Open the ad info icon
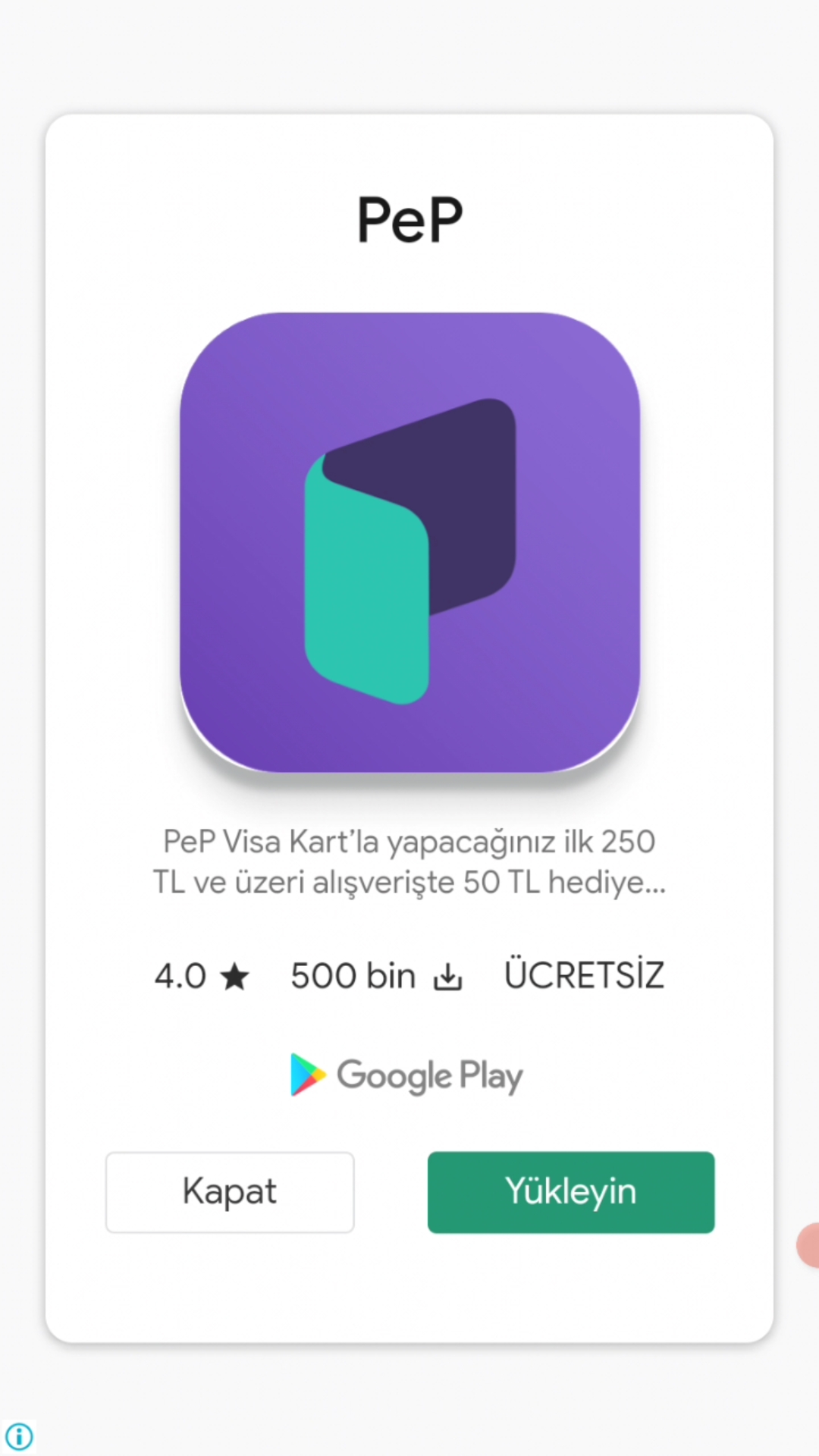The width and height of the screenshot is (819, 1456). [19, 1436]
